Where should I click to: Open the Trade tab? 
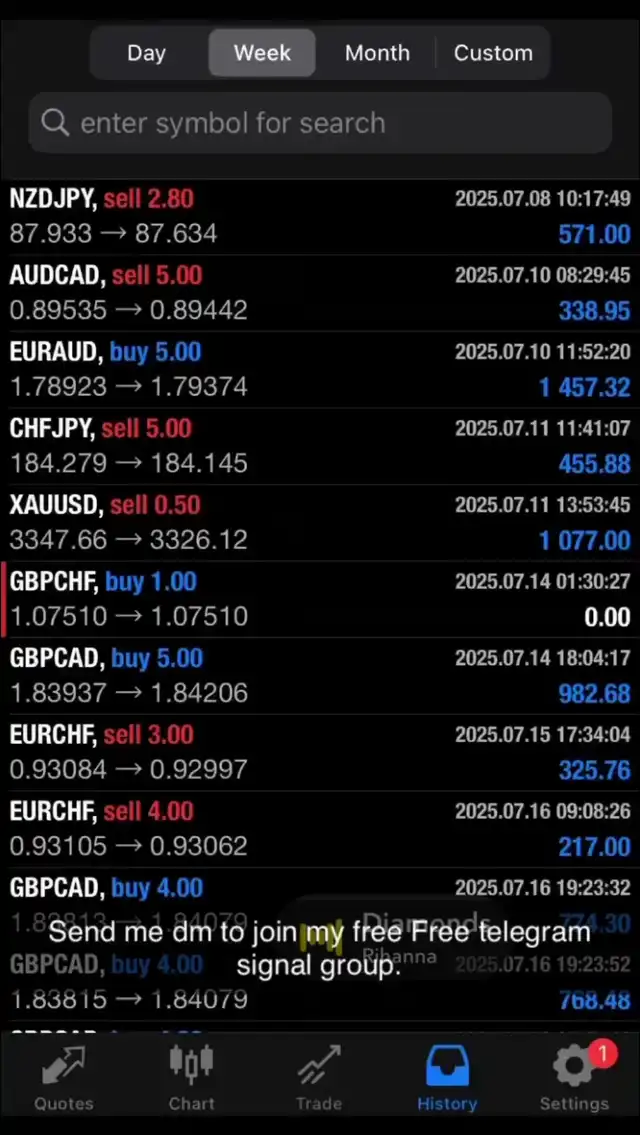point(319,1078)
